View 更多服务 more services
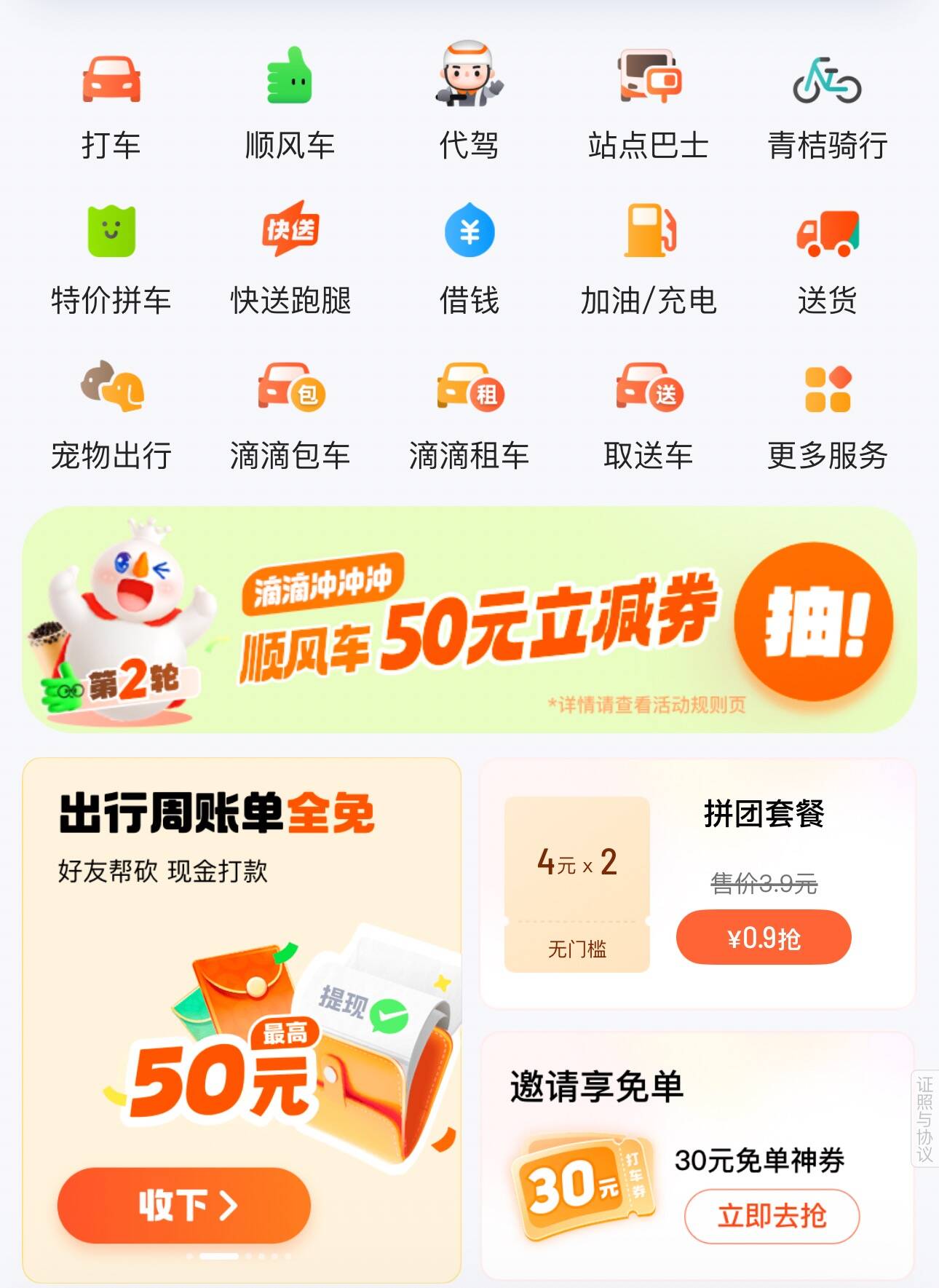 [x=827, y=415]
